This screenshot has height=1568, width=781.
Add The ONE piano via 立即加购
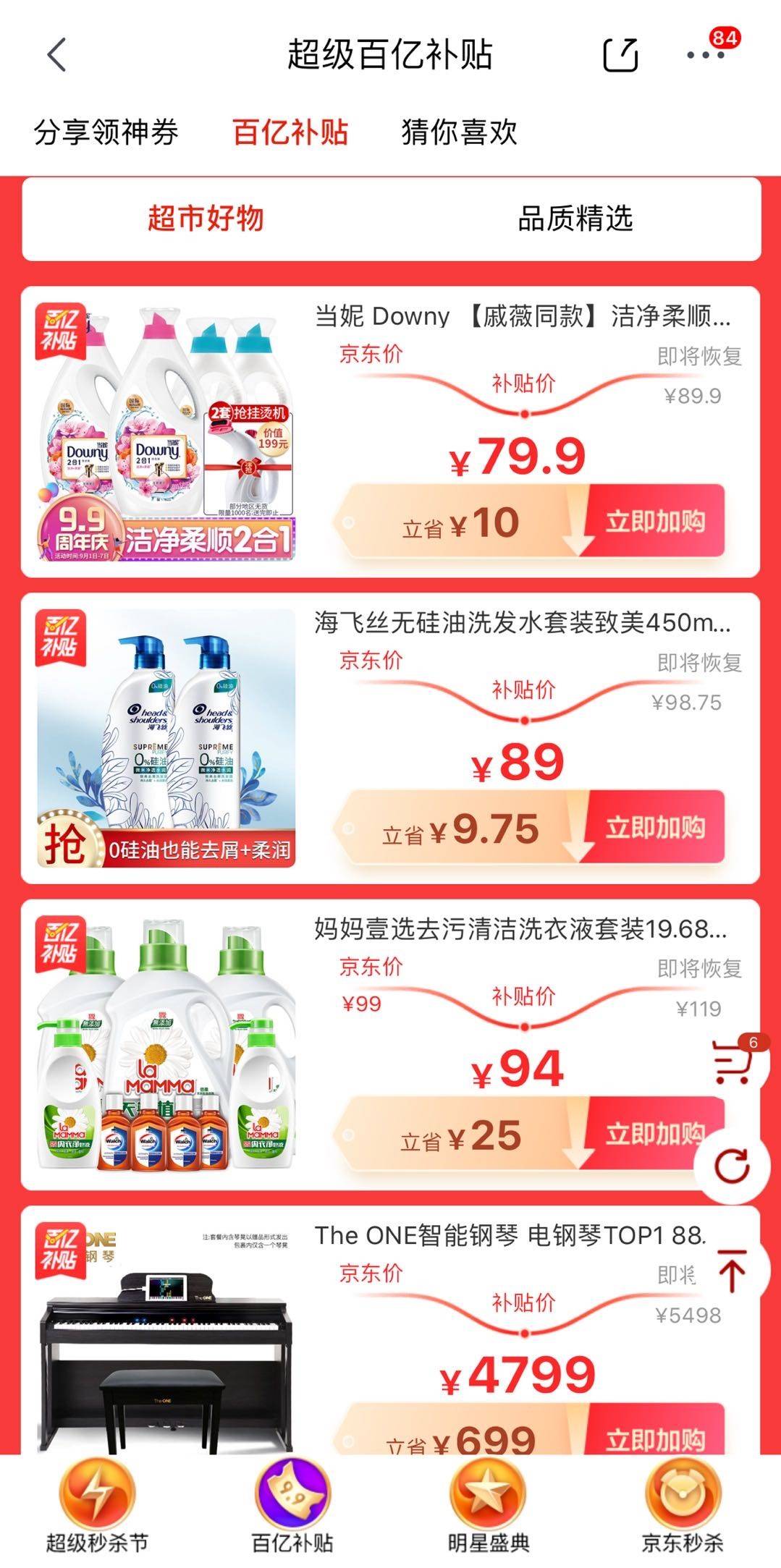click(x=654, y=1437)
